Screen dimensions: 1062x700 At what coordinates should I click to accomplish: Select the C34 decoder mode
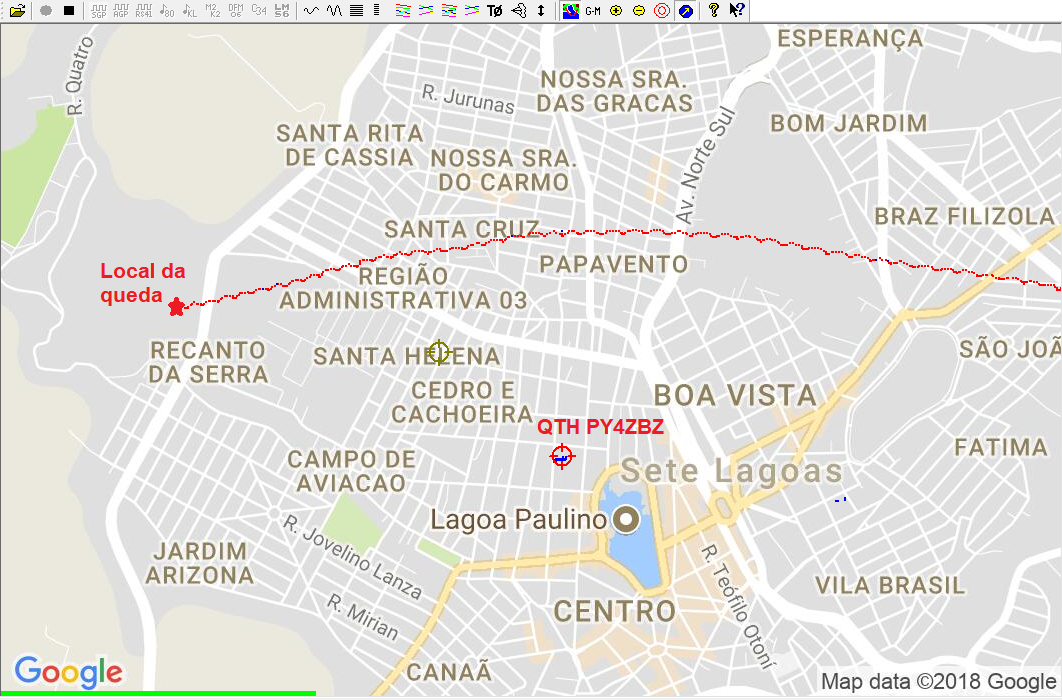258,11
